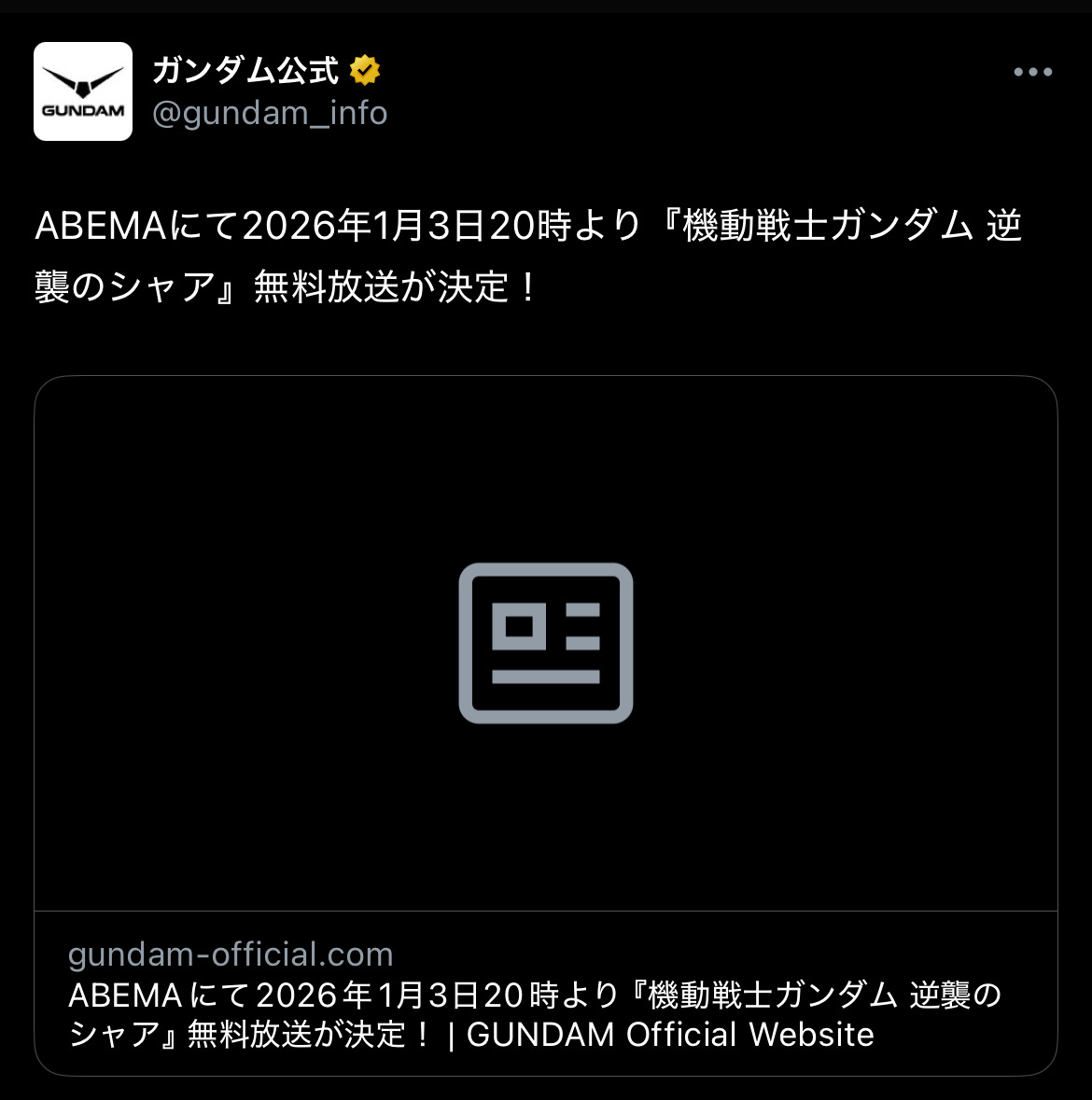Open the ガンダム公式 profile avatar
The height and width of the screenshot is (1100, 1092).
(x=83, y=91)
